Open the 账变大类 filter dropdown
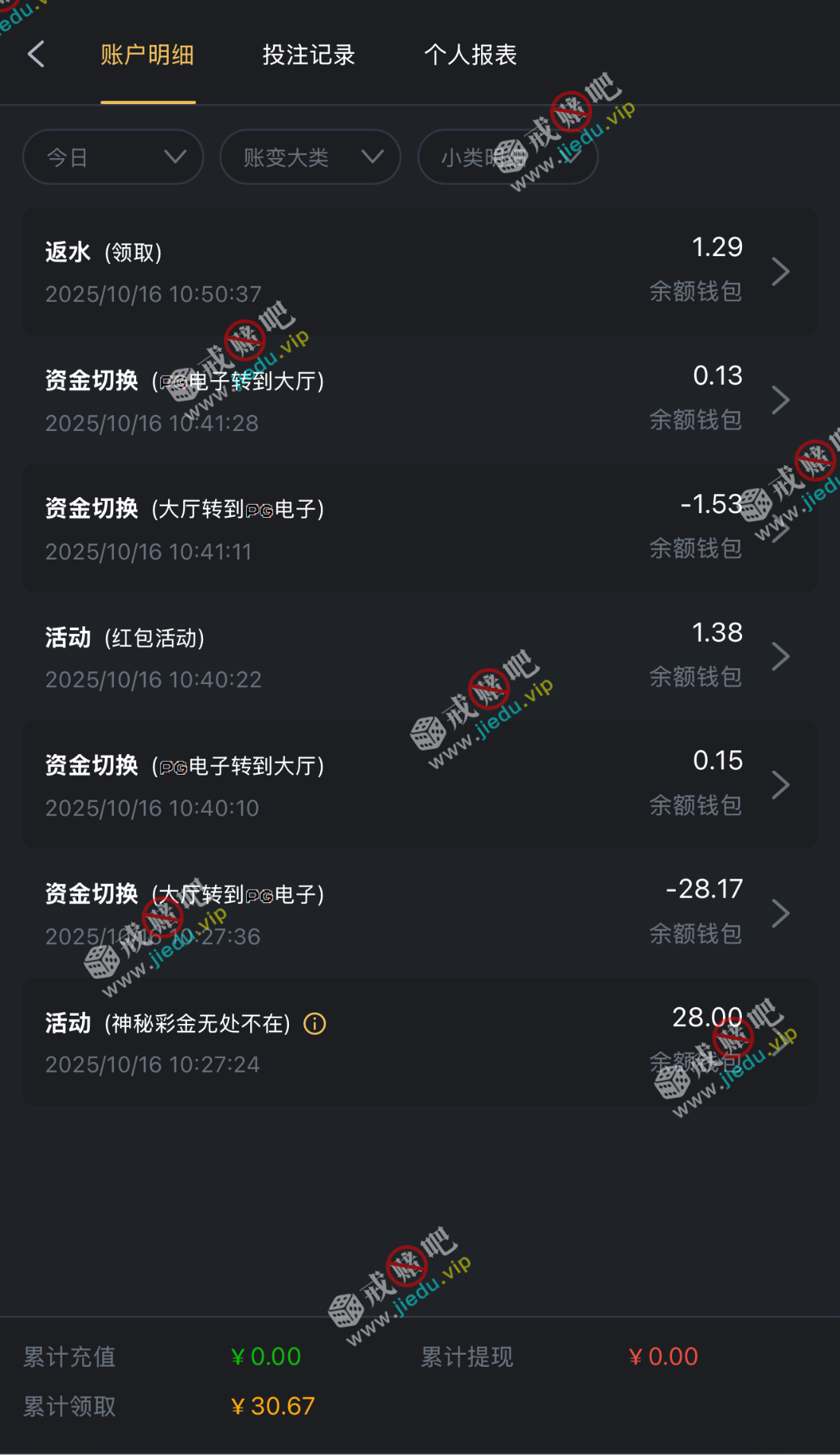This screenshot has height=1455, width=840. coord(310,157)
